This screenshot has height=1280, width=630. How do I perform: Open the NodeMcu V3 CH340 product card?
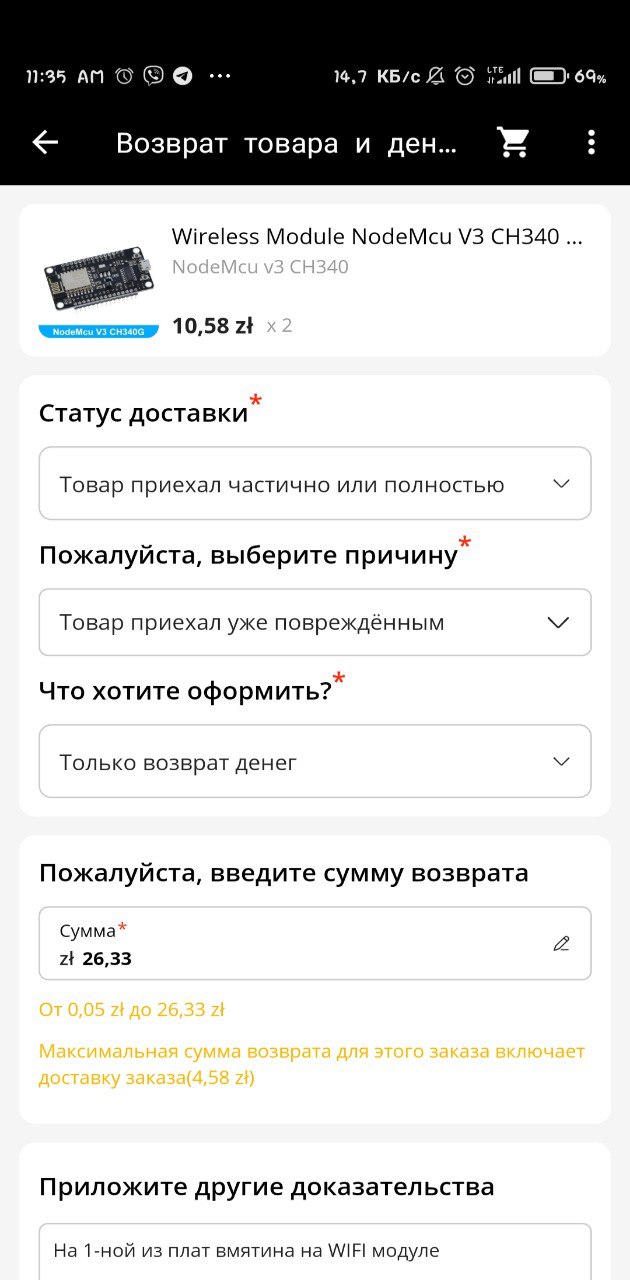pyautogui.click(x=315, y=280)
